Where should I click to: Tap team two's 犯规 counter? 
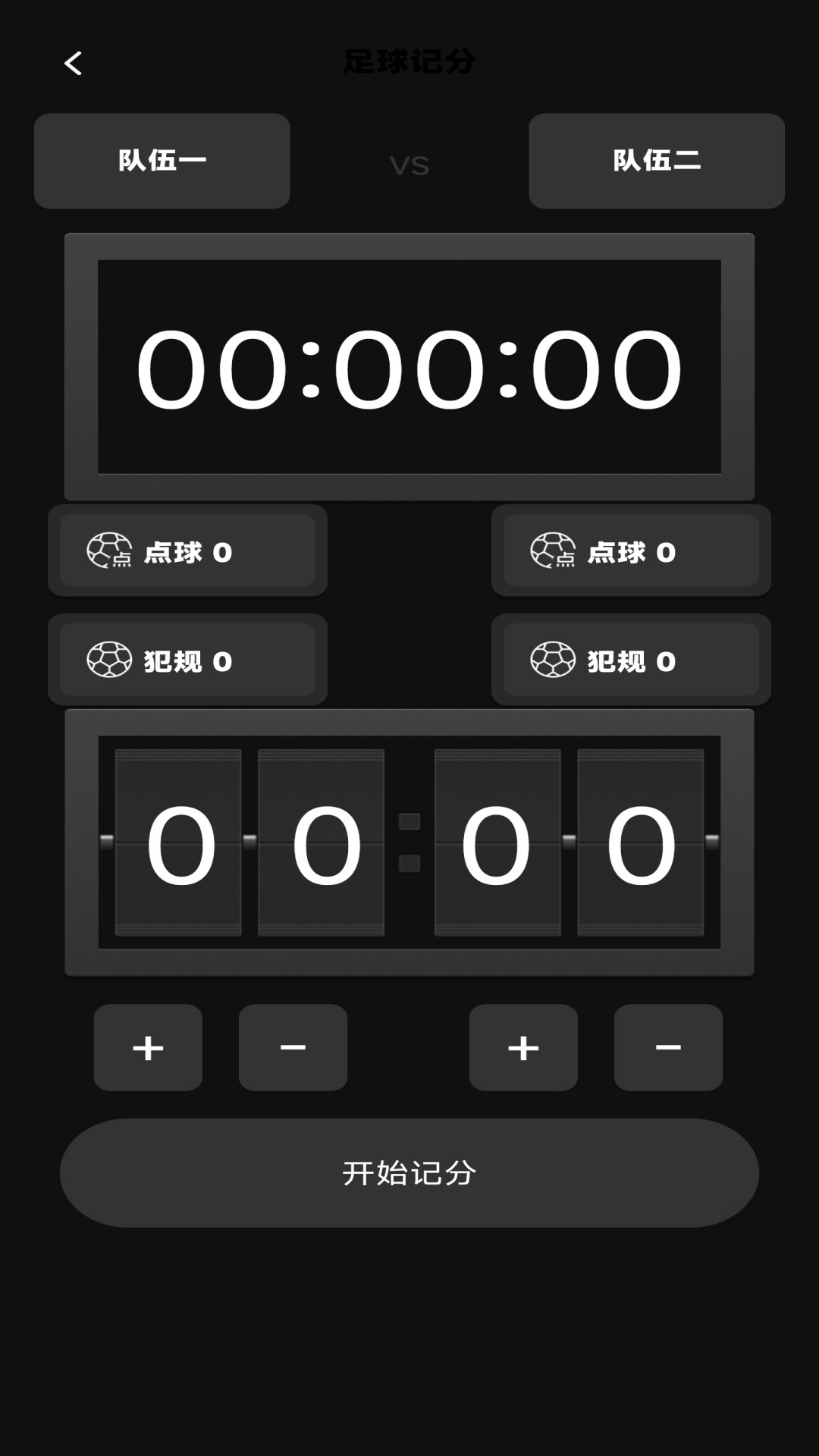631,661
